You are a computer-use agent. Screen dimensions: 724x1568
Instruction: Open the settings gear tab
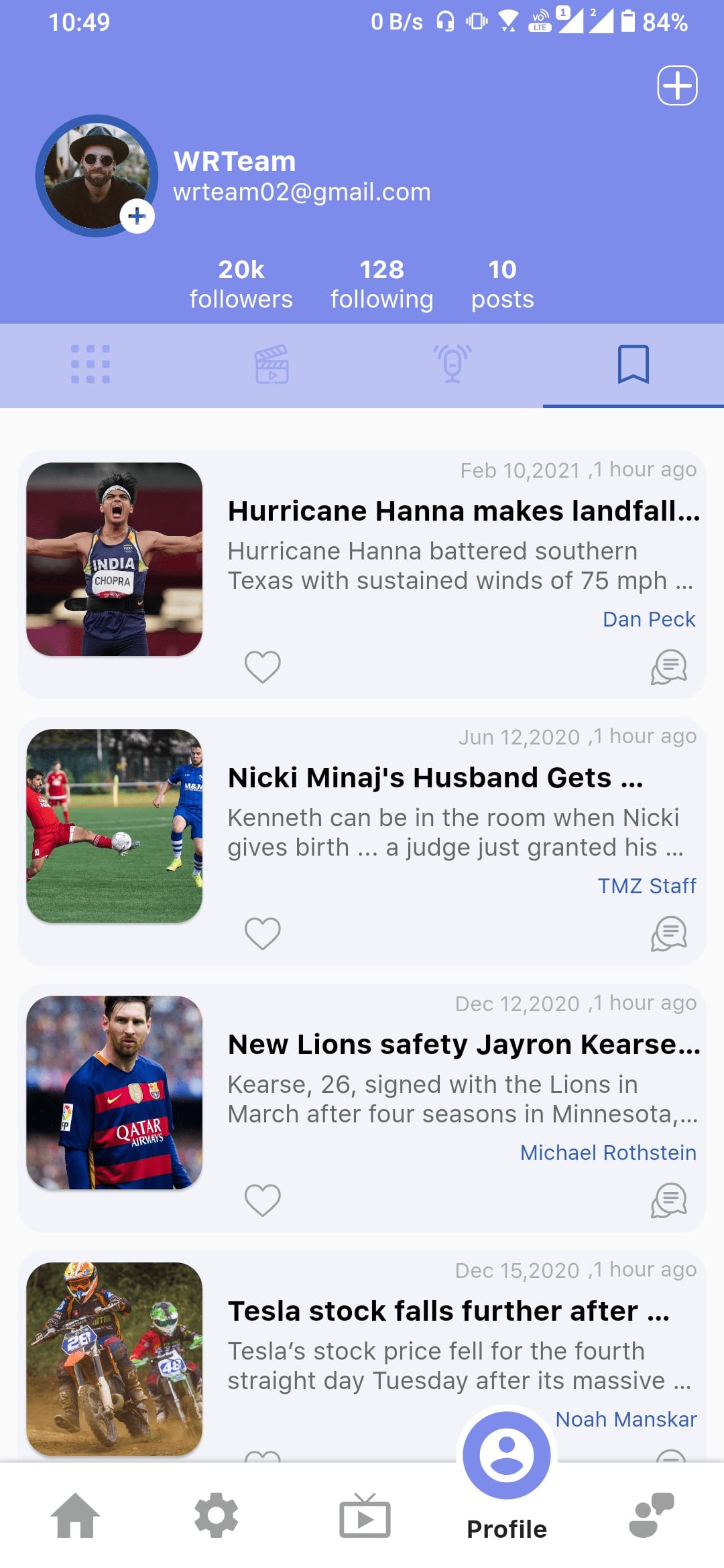(x=216, y=1516)
